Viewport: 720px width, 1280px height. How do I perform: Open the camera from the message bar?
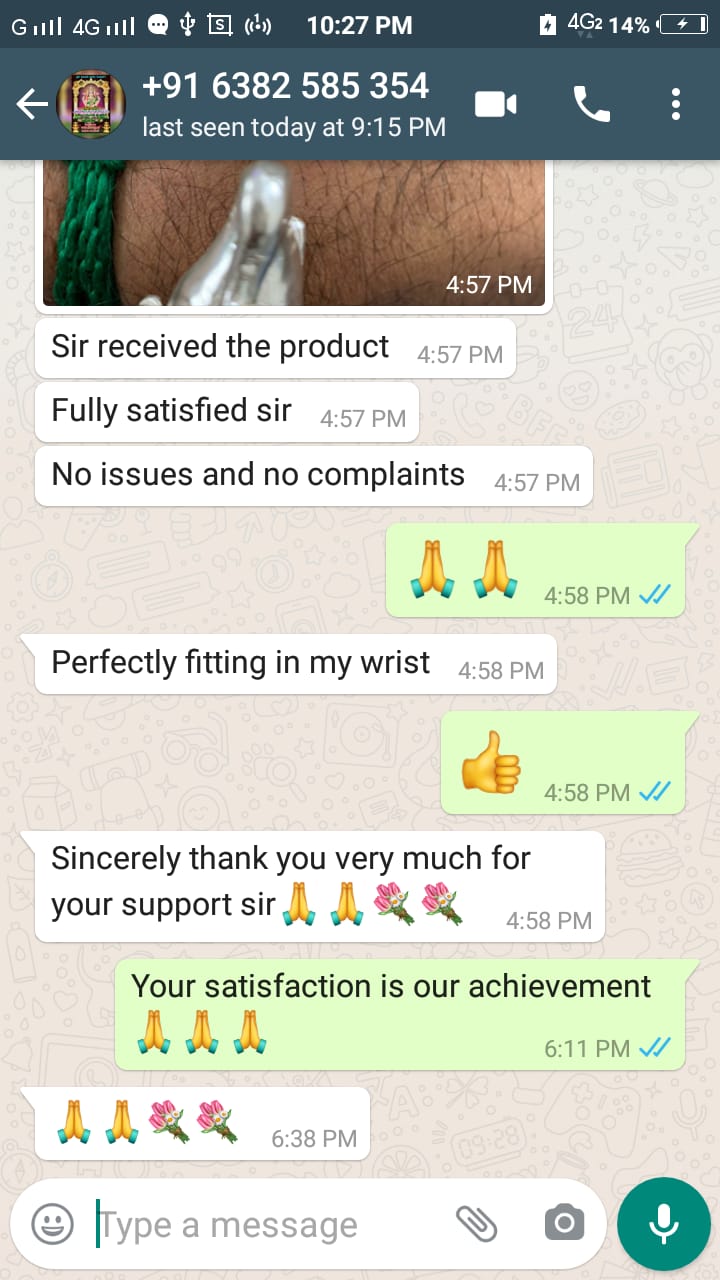coord(564,1223)
